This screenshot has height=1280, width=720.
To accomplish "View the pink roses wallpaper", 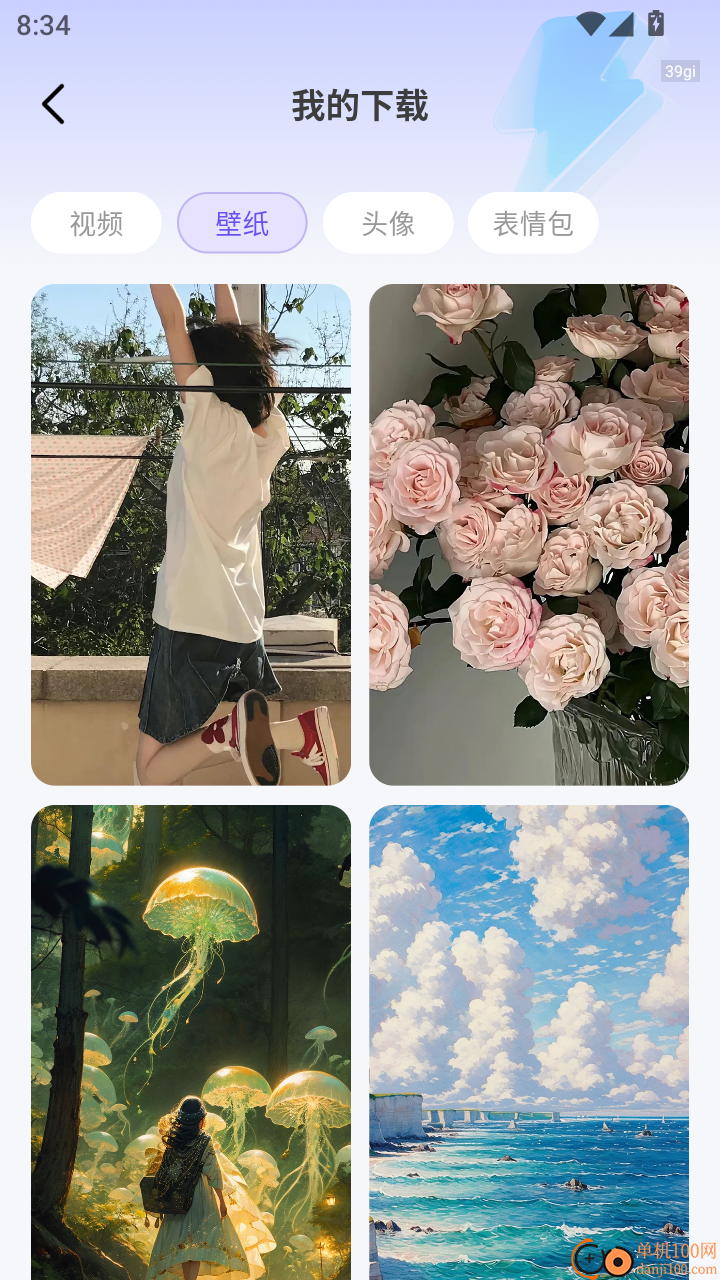I will click(529, 534).
